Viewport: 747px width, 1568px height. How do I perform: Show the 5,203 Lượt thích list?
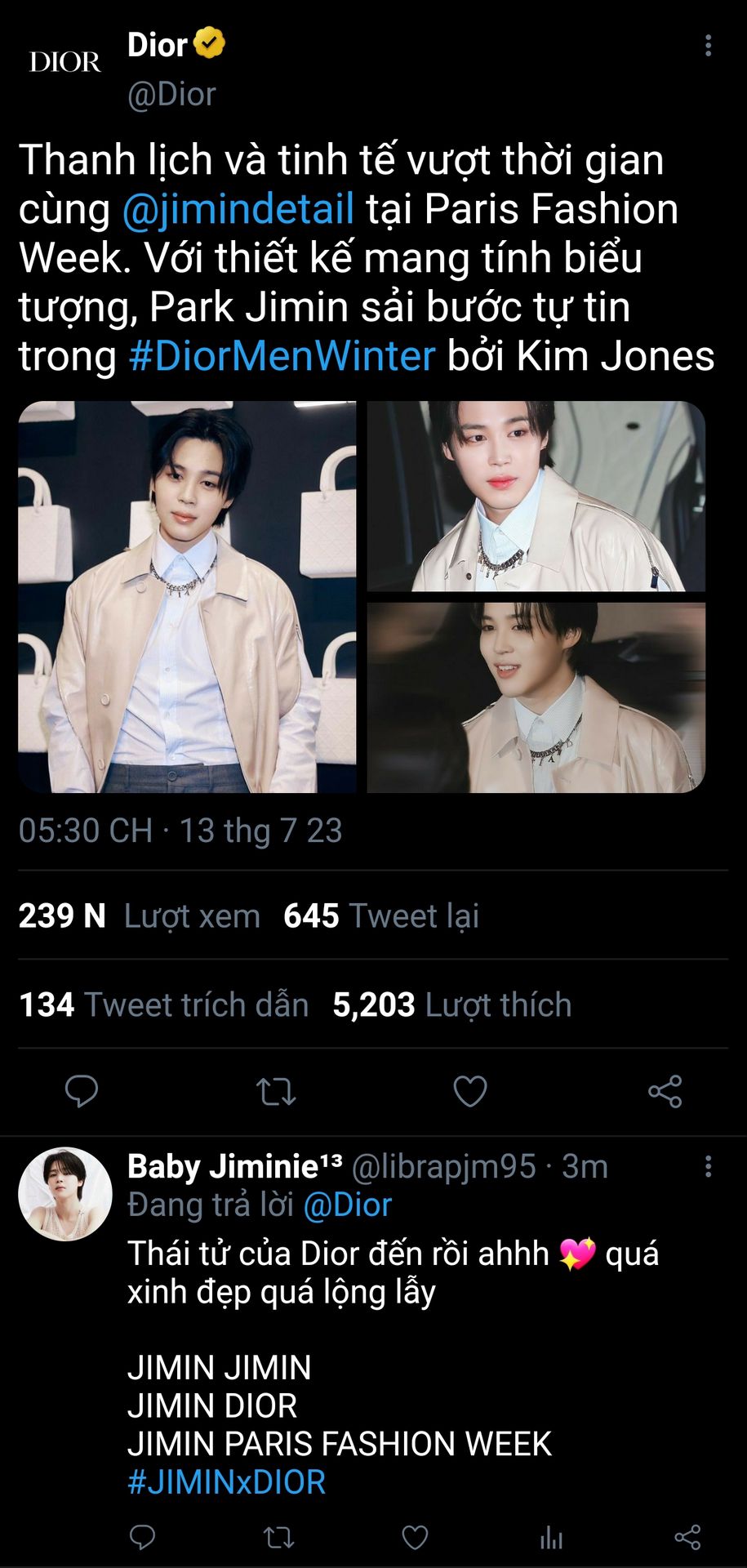[x=451, y=1005]
